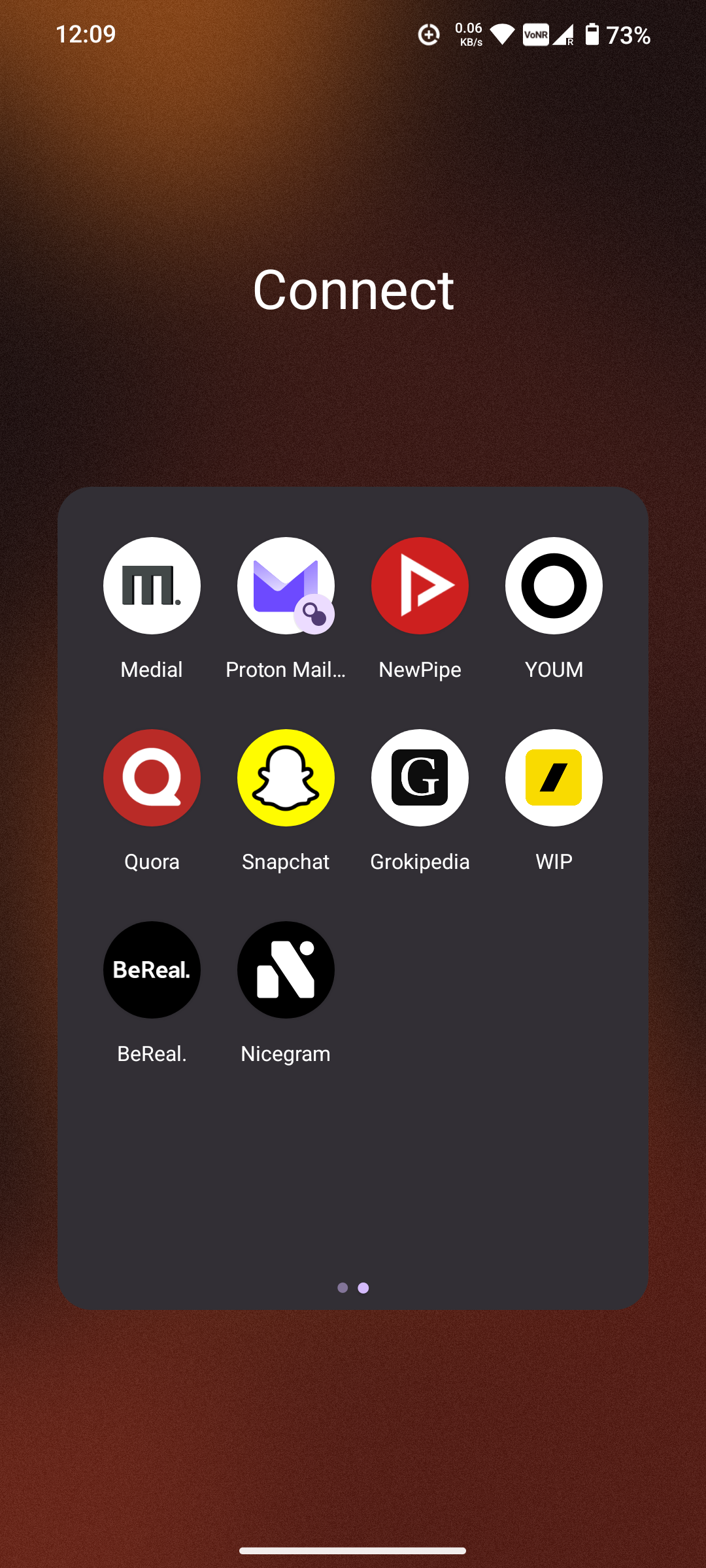This screenshot has width=706, height=1568.
Task: Open BeReal.
Action: coord(152,970)
